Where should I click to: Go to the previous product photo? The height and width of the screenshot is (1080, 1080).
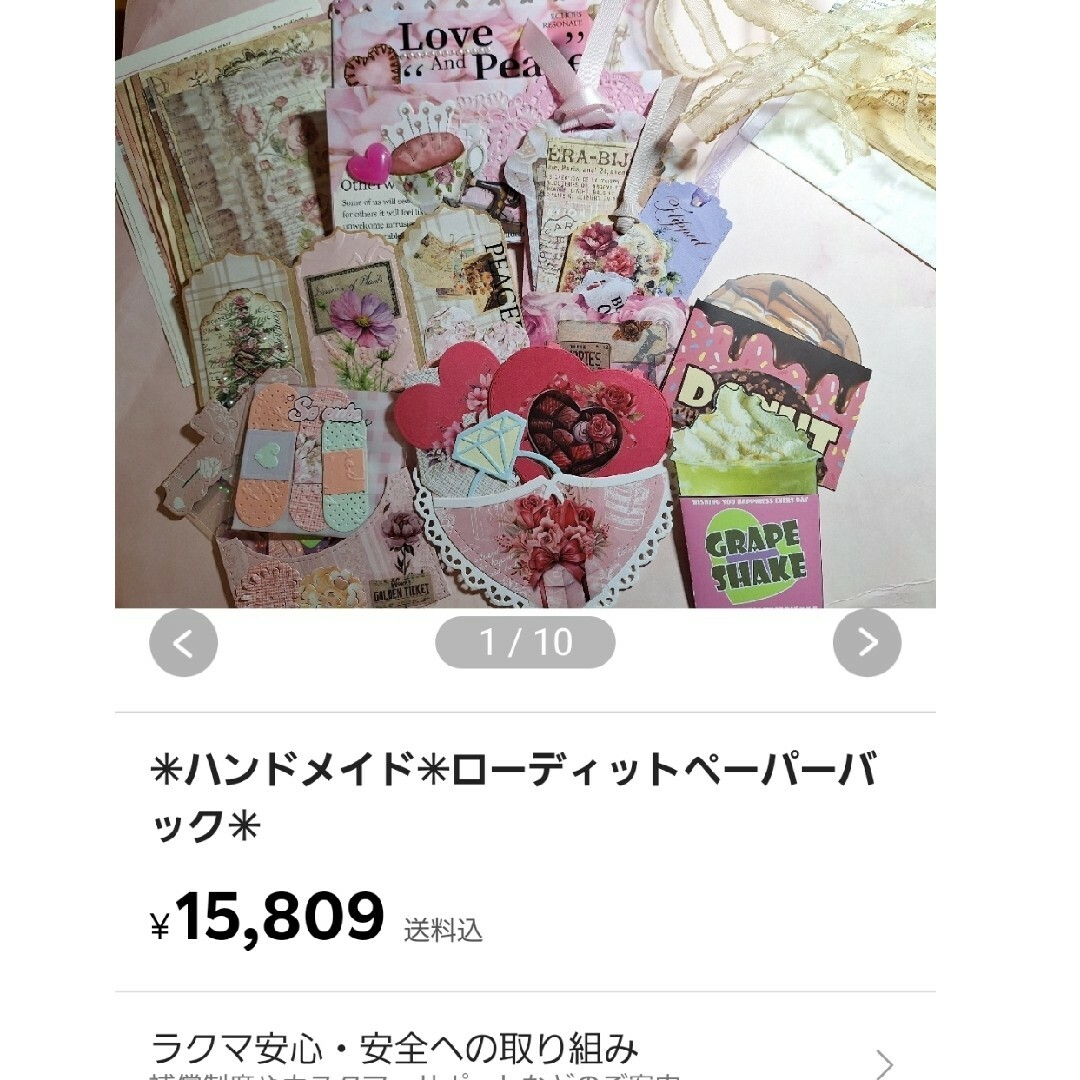coord(183,643)
